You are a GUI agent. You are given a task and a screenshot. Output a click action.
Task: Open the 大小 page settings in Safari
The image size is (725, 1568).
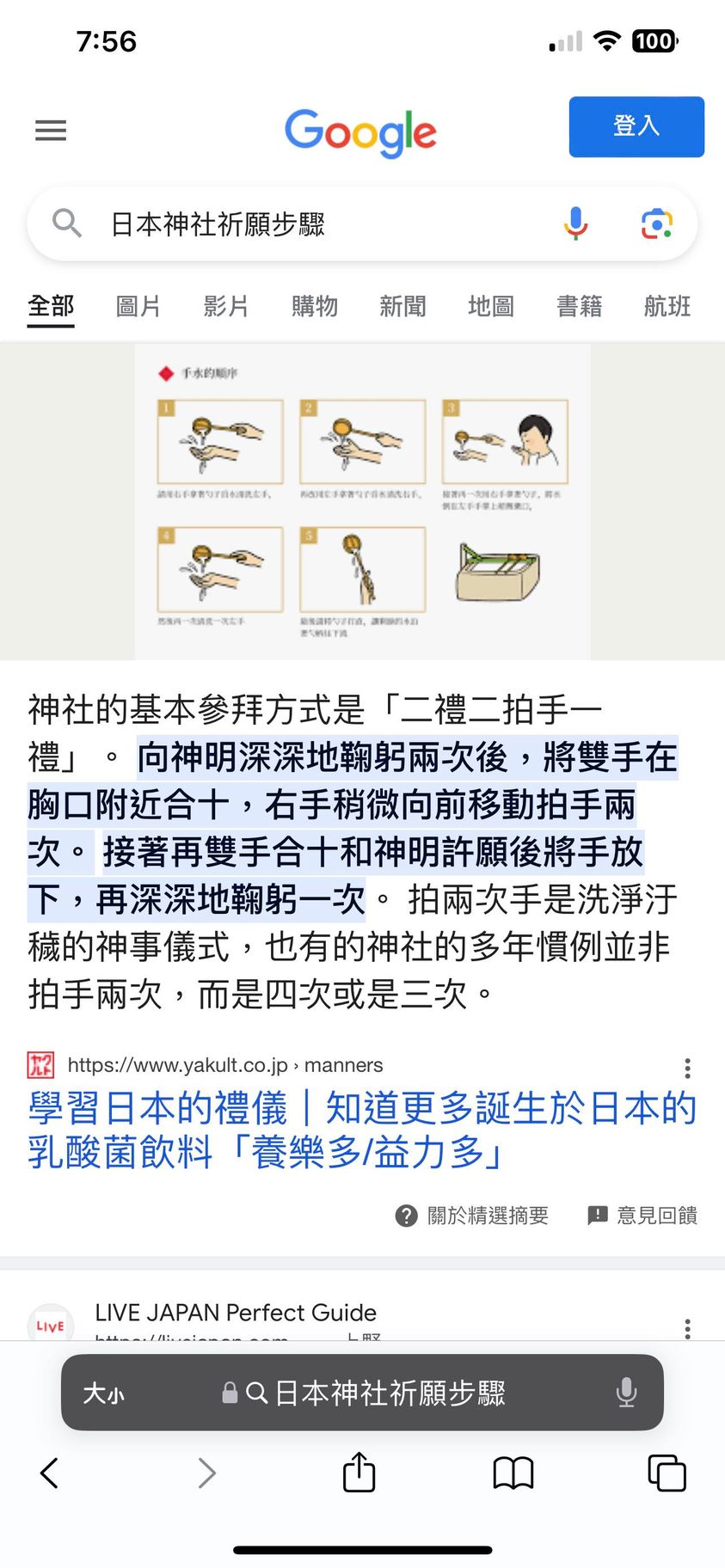(x=104, y=1393)
